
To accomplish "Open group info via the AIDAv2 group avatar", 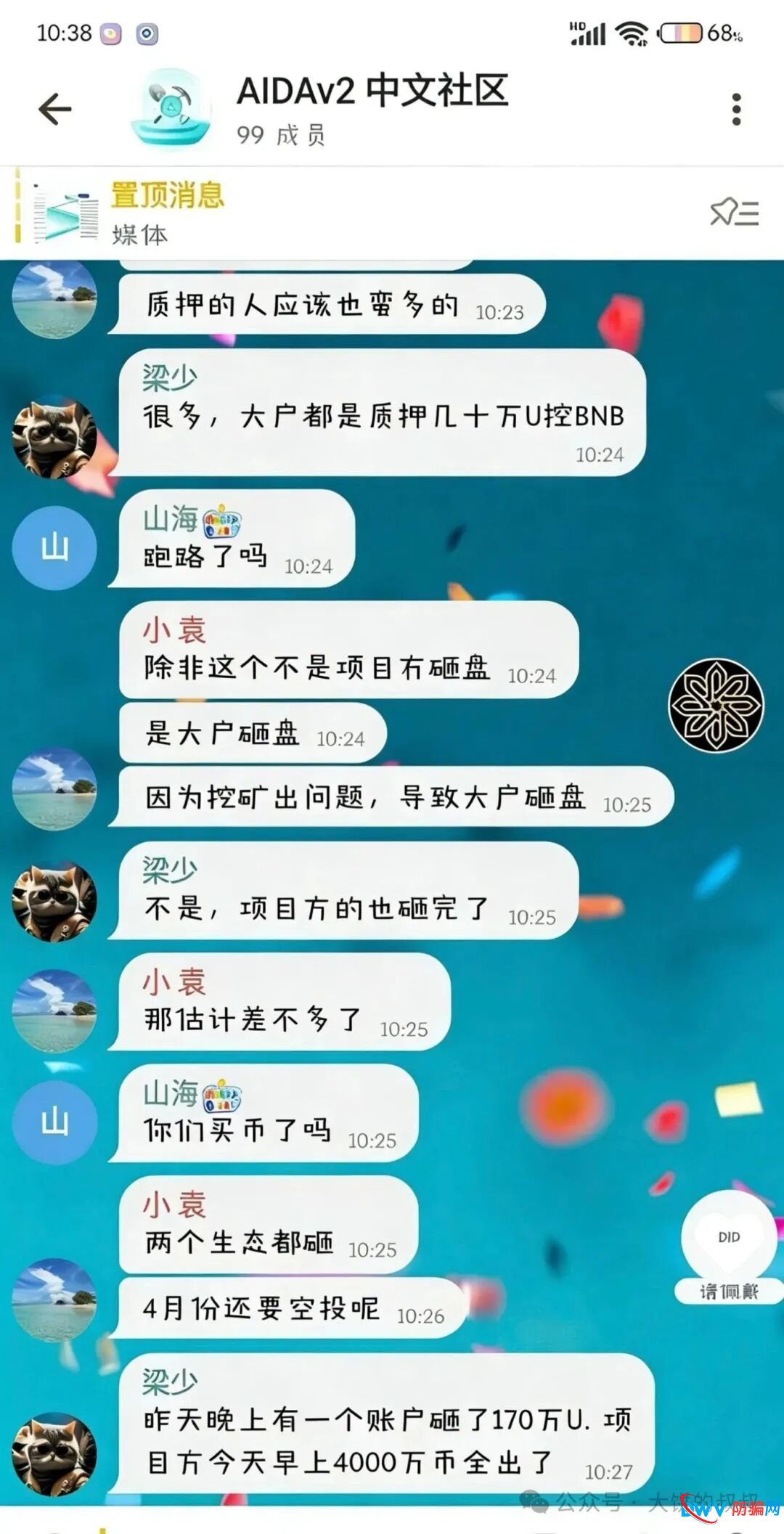I will point(168,106).
